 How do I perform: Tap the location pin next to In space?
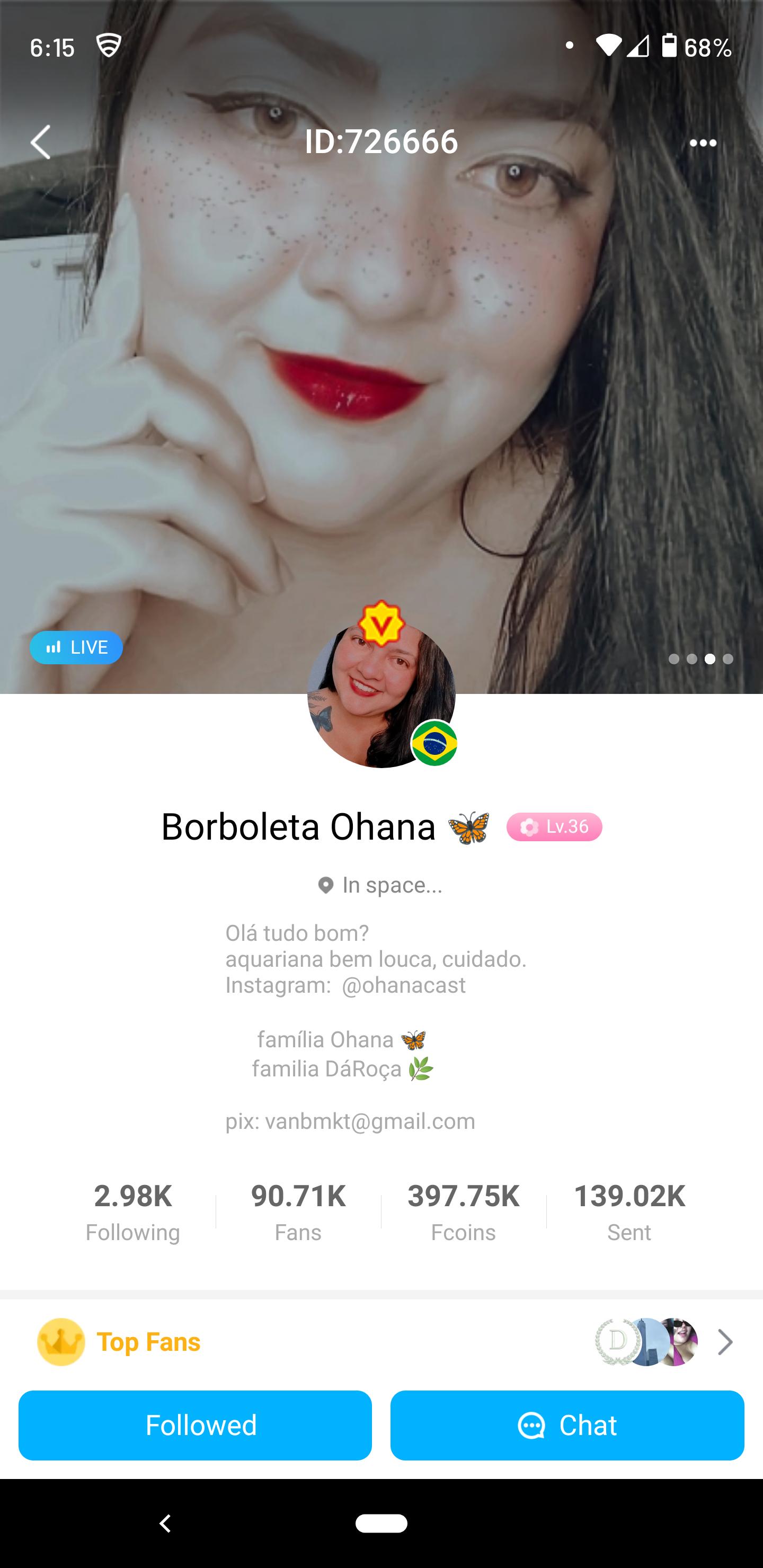[x=326, y=886]
